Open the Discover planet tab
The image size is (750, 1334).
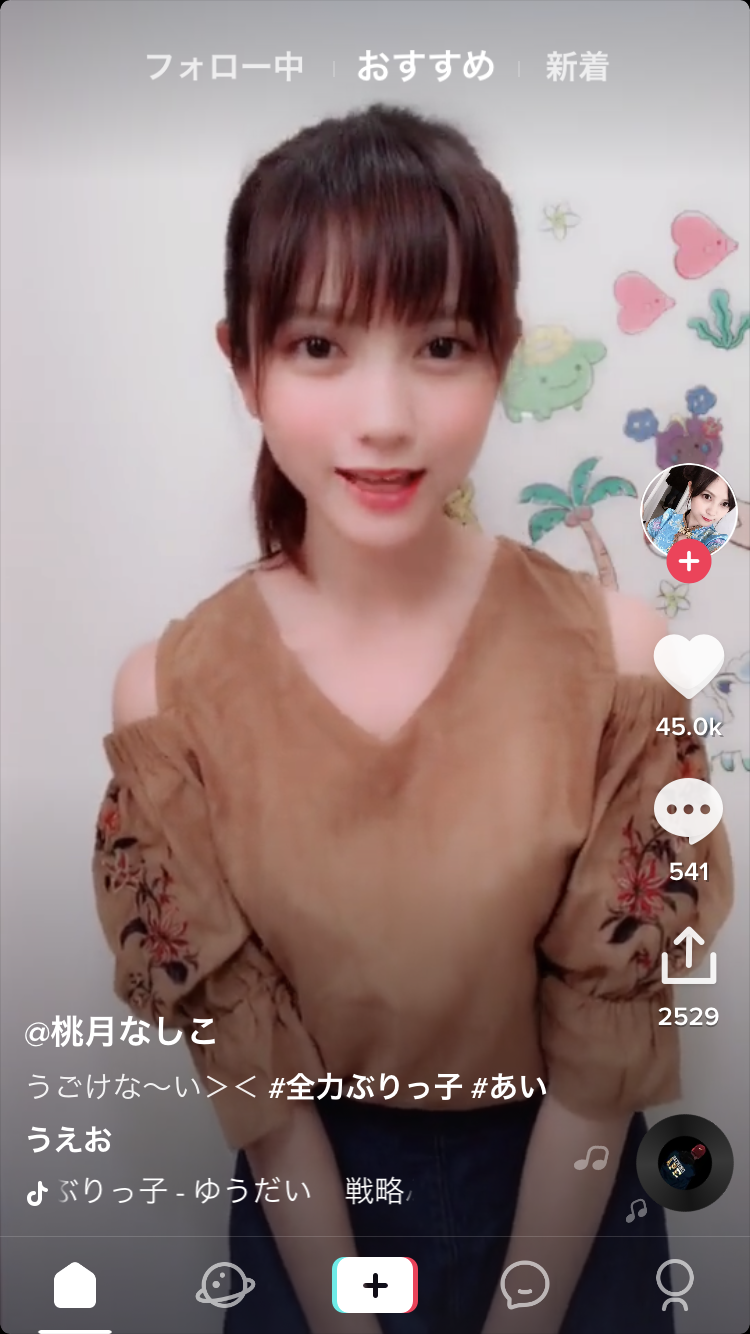pos(225,1285)
